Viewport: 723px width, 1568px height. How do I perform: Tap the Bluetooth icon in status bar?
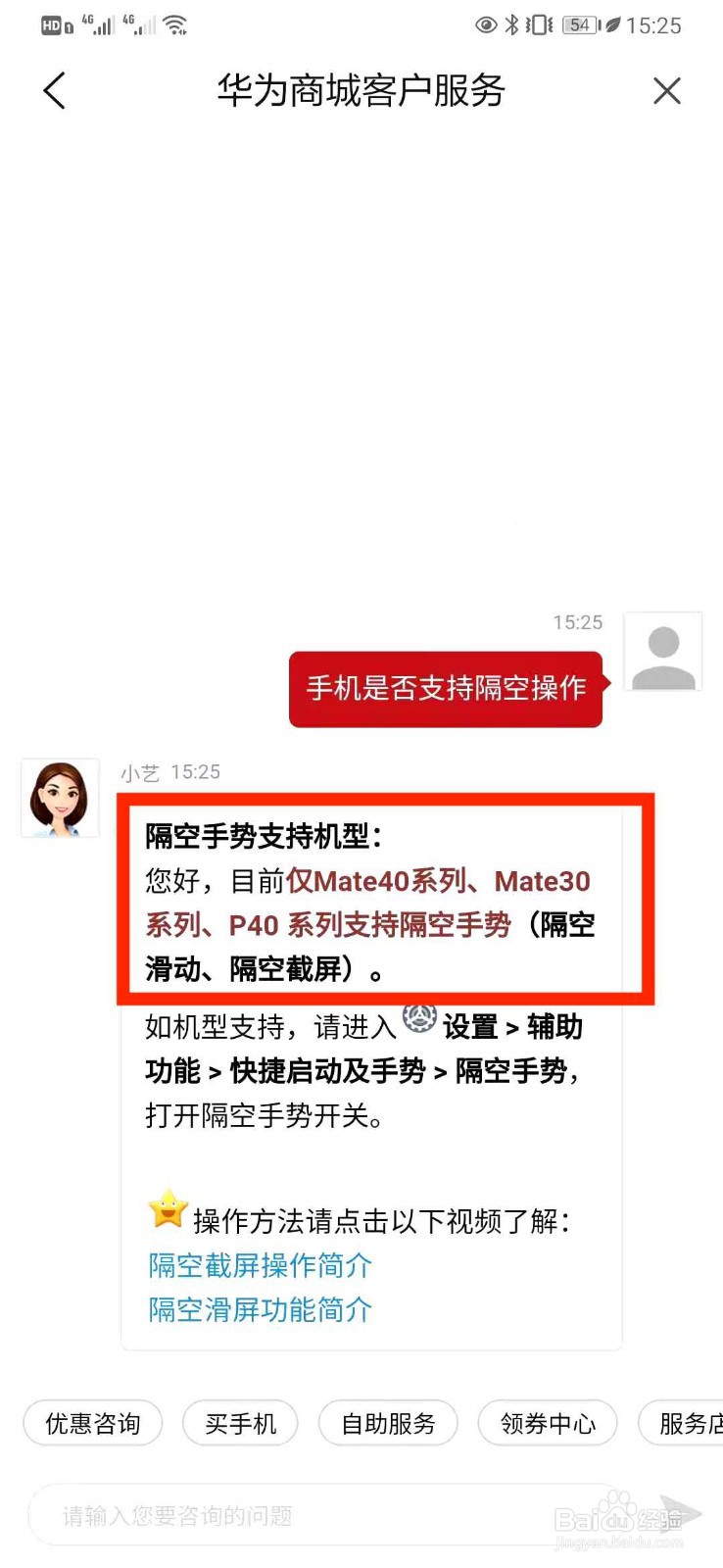tap(513, 24)
